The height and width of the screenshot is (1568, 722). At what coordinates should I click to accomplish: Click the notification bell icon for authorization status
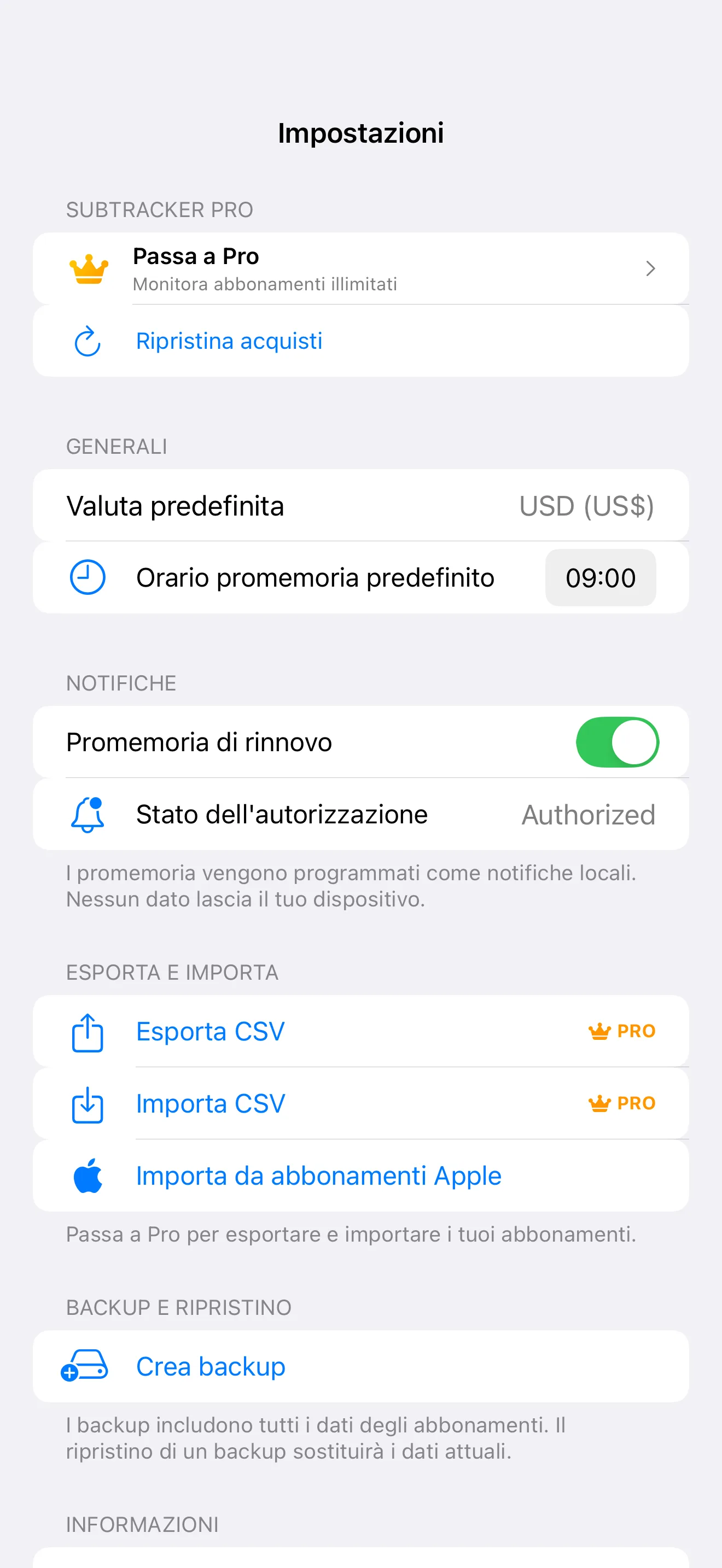[87, 815]
